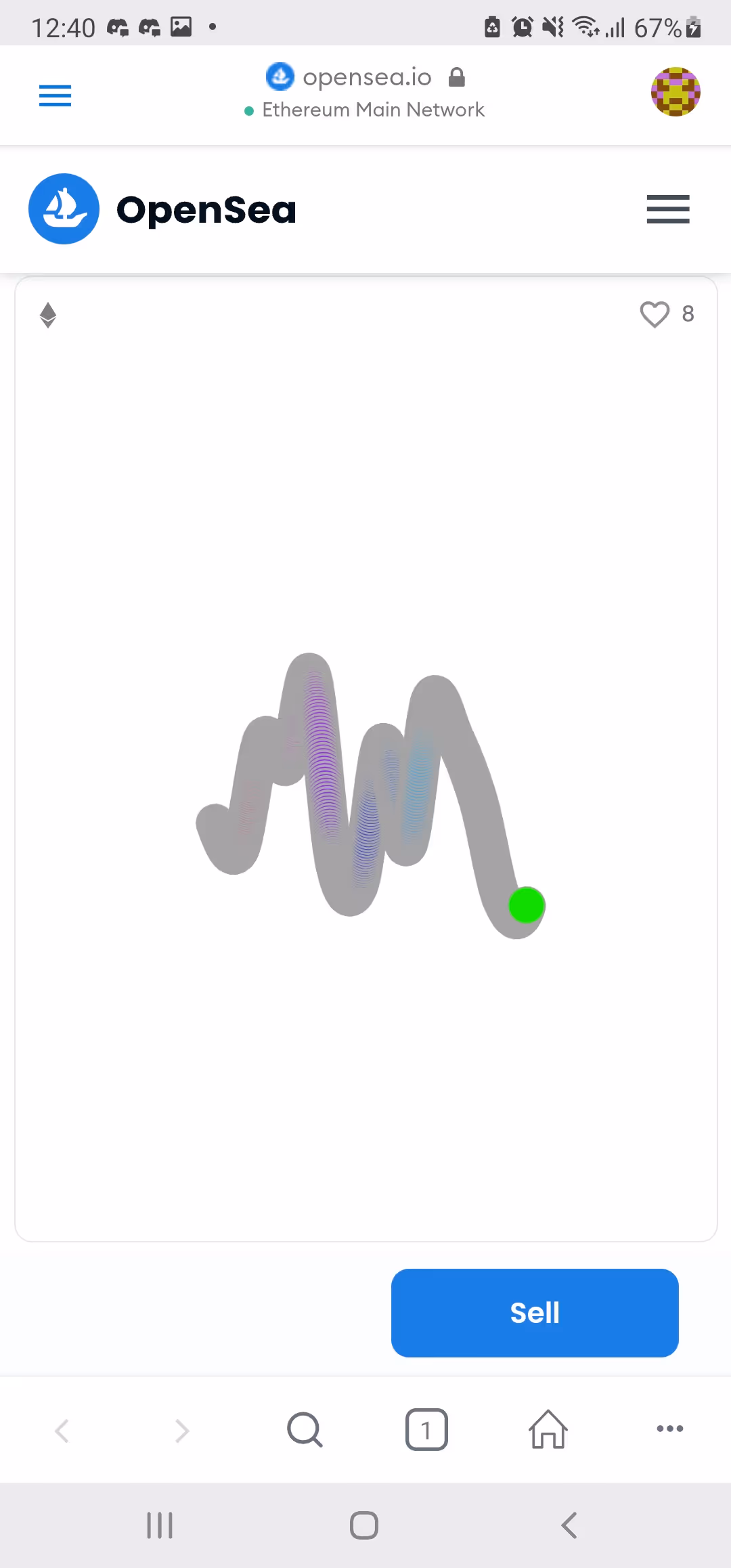Show the open tabs switcher
The height and width of the screenshot is (1568, 731).
(x=426, y=1429)
